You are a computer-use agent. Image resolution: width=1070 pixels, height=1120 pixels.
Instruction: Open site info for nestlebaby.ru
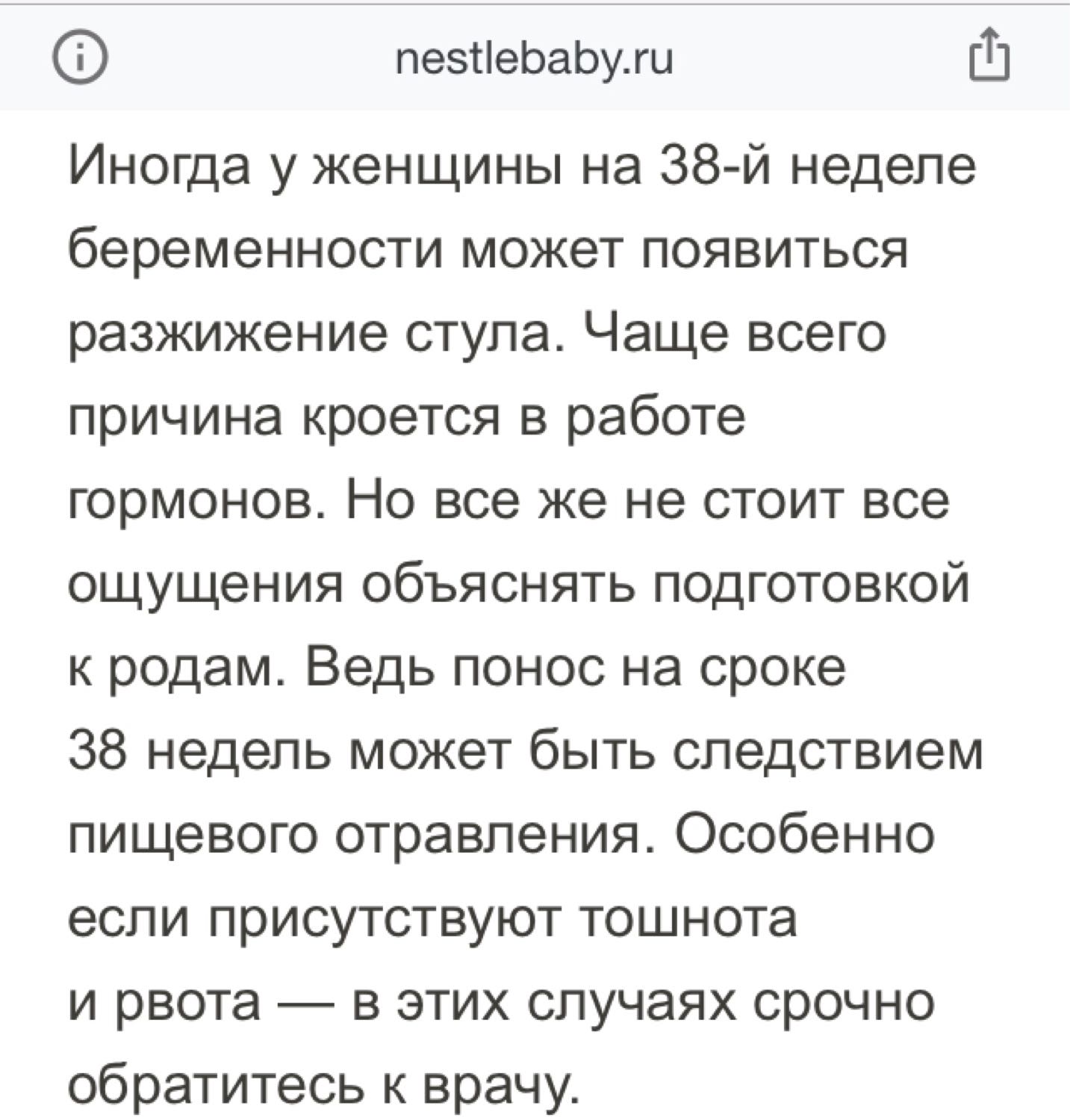(x=80, y=60)
